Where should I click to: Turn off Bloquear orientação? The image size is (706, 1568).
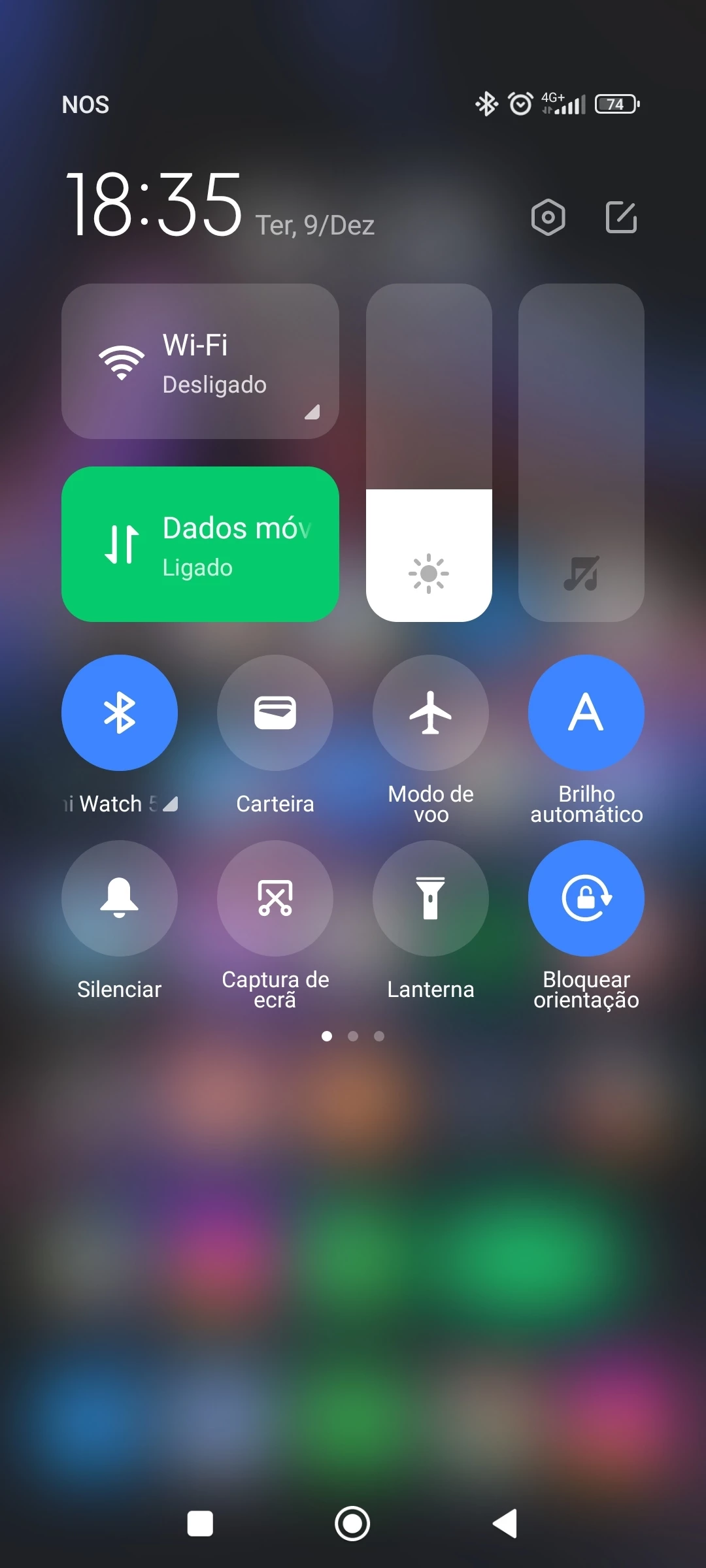pyautogui.click(x=586, y=898)
